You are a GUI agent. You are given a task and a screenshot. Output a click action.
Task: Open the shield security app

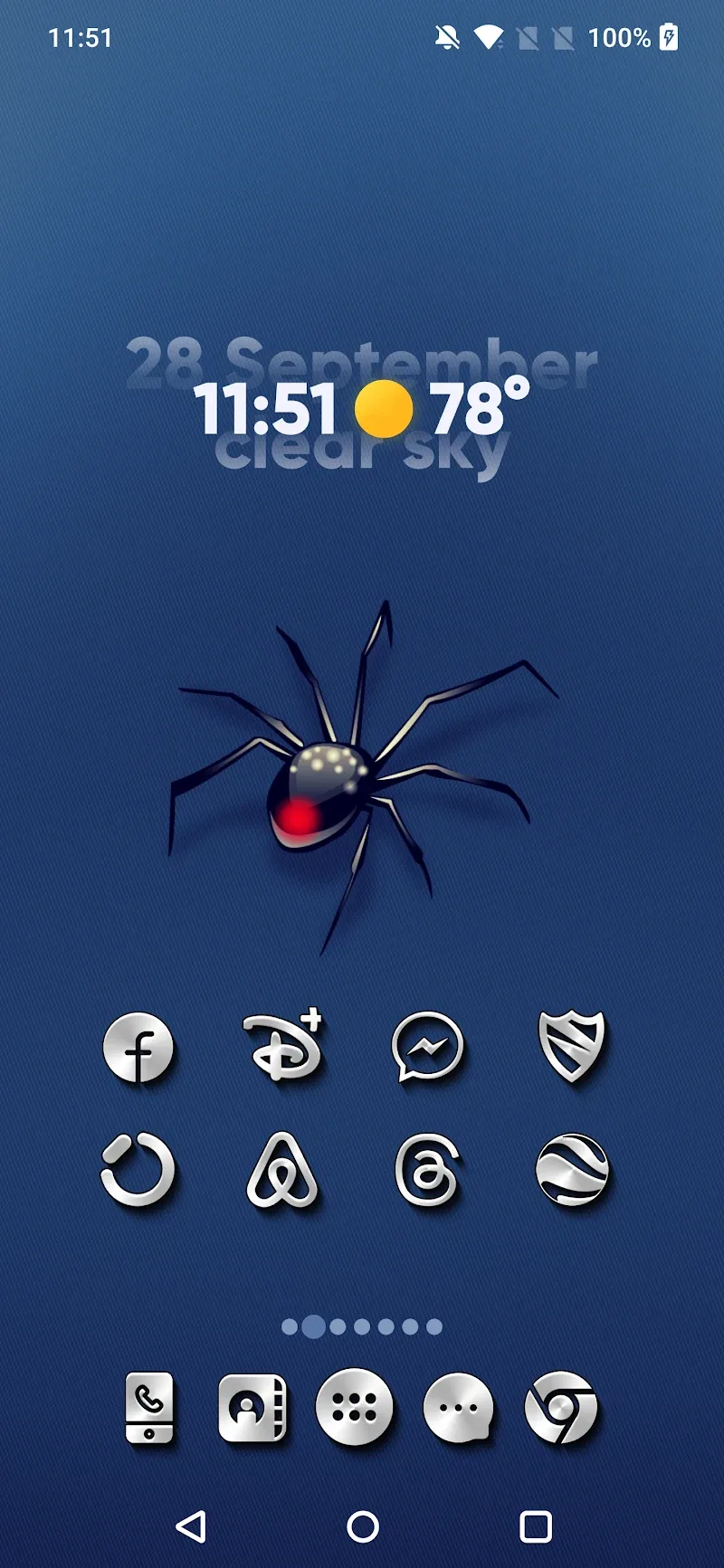tap(572, 1048)
